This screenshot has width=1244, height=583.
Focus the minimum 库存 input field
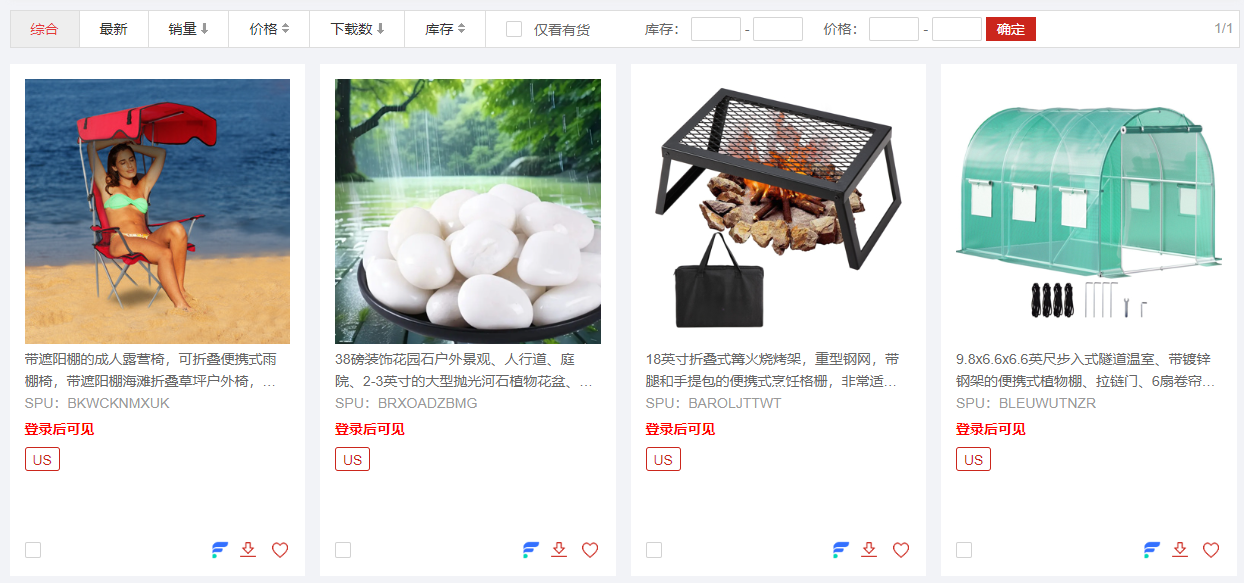click(x=715, y=29)
